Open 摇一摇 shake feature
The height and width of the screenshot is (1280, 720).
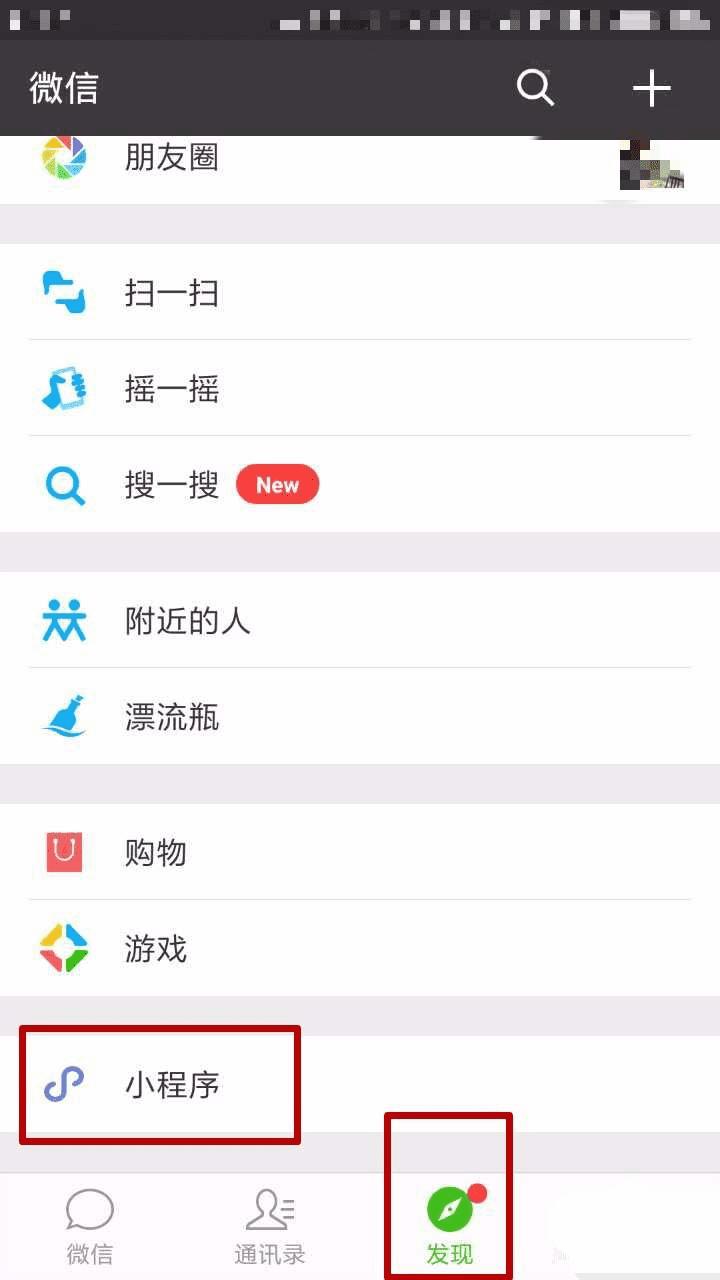pyautogui.click(x=172, y=389)
